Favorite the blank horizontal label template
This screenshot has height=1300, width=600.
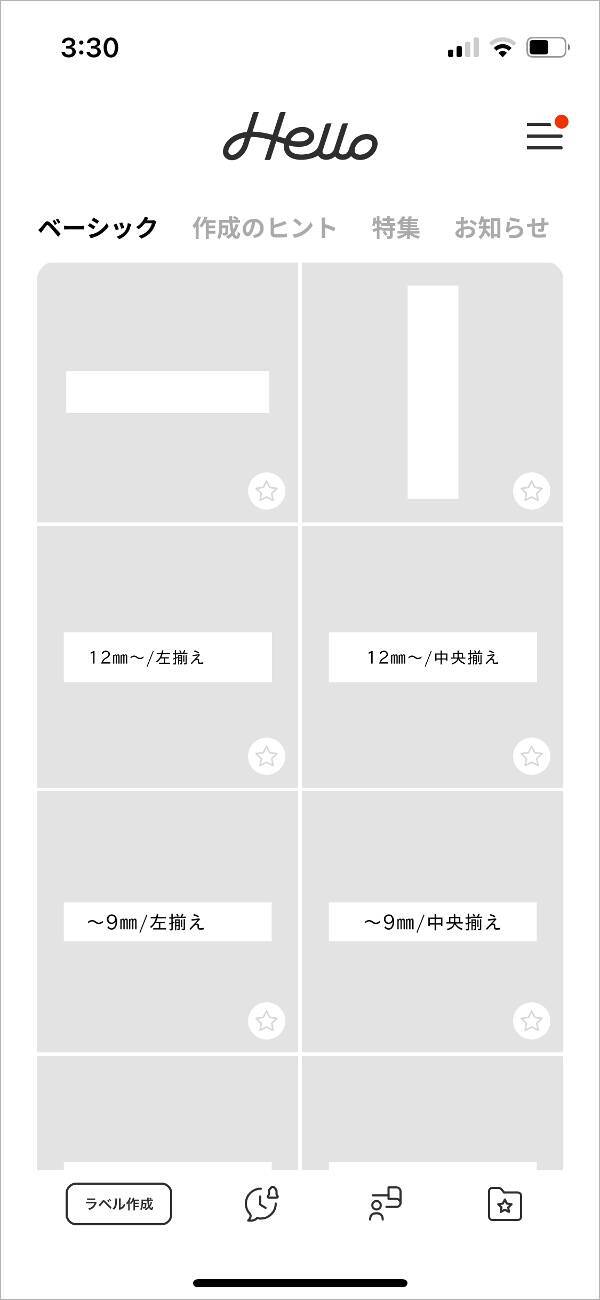click(266, 491)
